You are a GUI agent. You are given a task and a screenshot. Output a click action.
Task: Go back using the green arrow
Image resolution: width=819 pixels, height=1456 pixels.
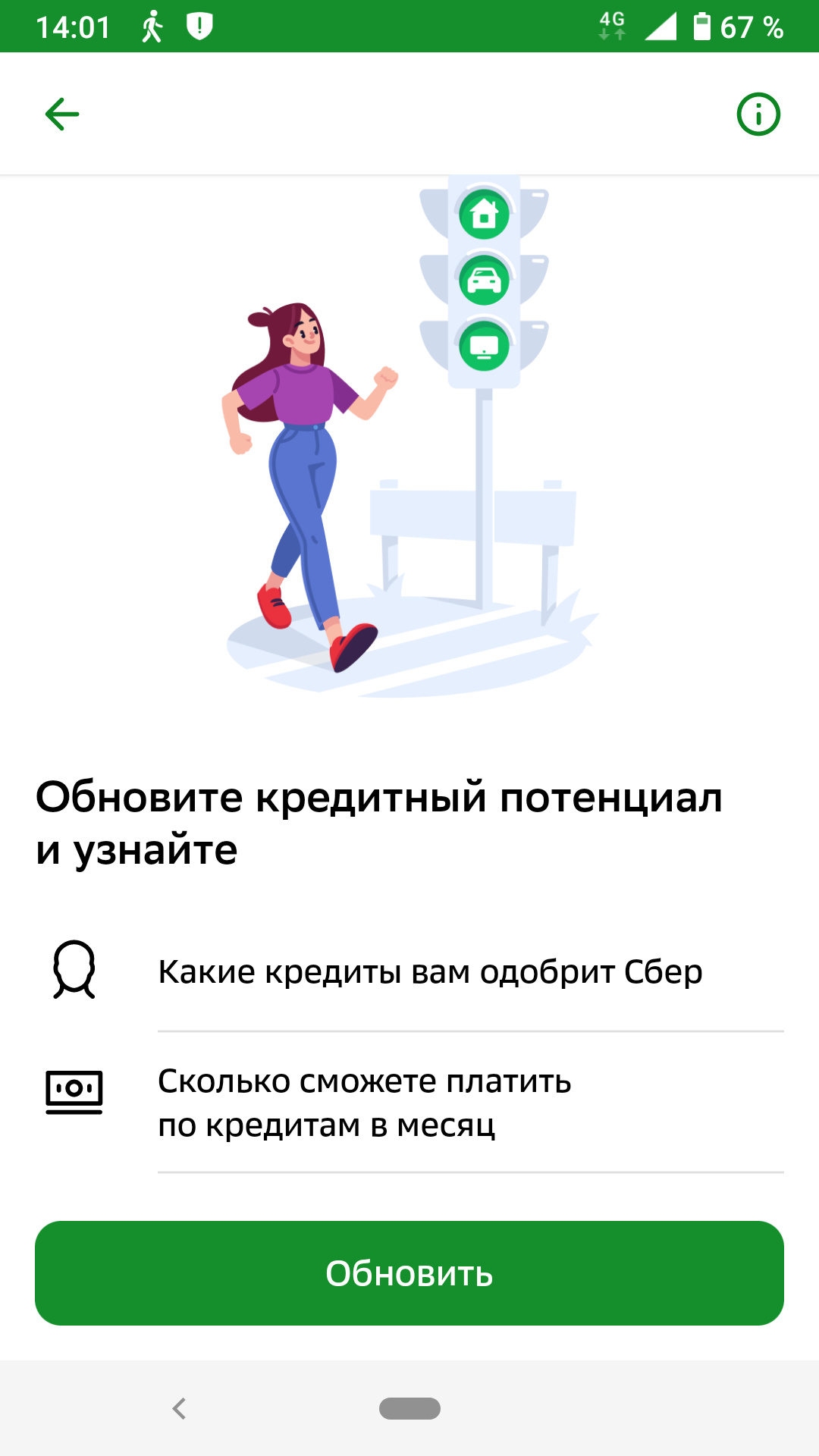62,115
